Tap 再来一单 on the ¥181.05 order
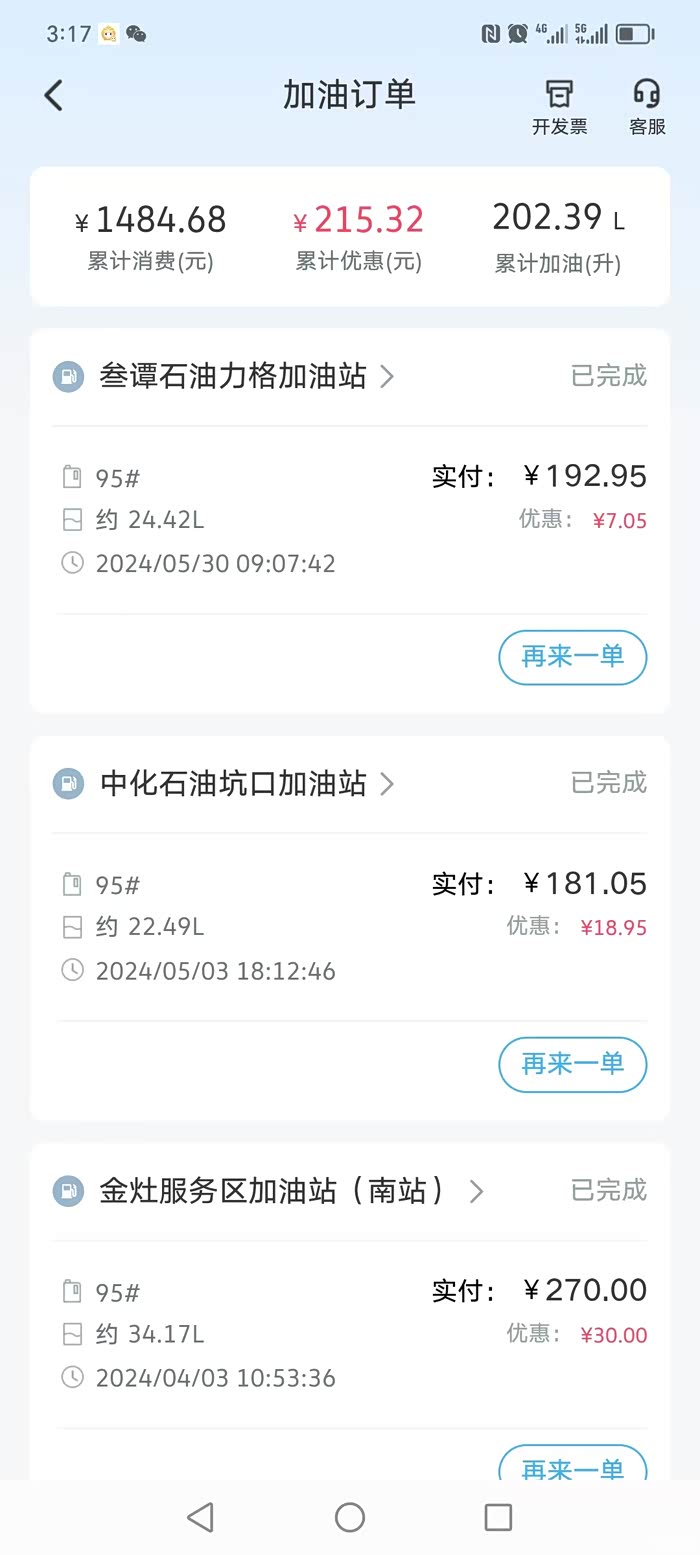This screenshot has width=700, height=1555. point(573,1064)
